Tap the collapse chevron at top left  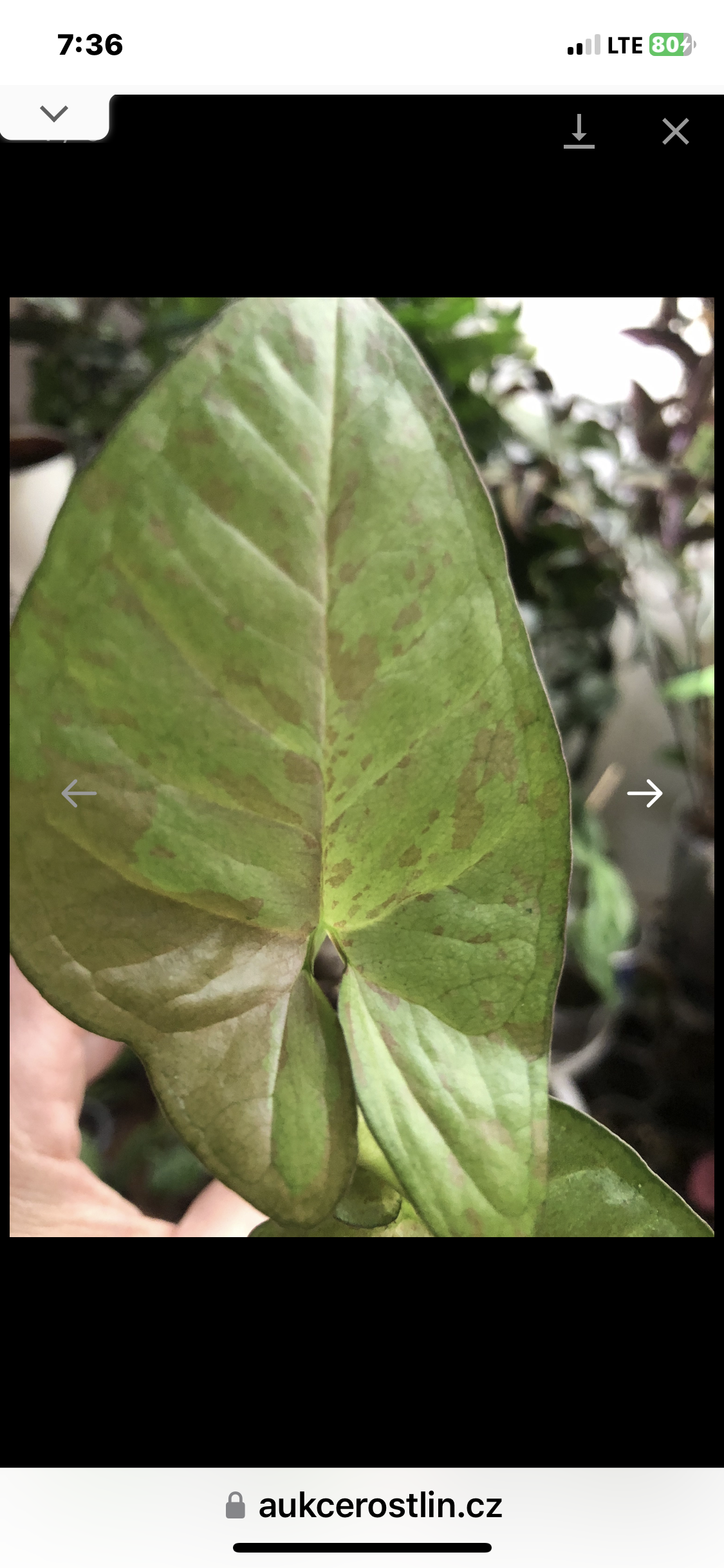pyautogui.click(x=54, y=114)
